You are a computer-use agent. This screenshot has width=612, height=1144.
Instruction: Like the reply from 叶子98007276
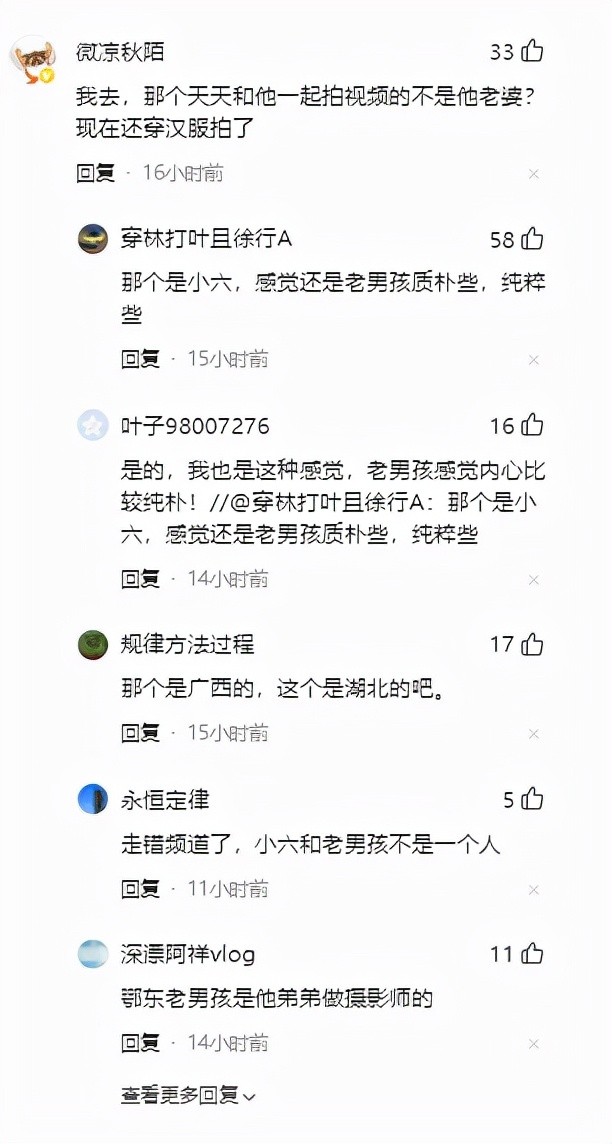click(x=532, y=426)
